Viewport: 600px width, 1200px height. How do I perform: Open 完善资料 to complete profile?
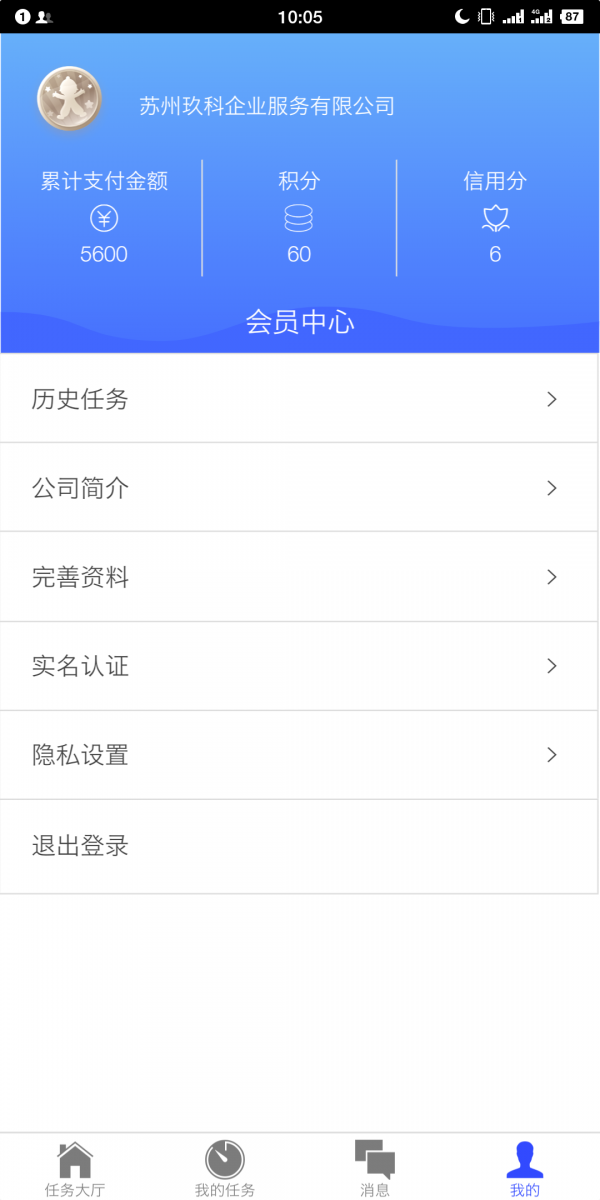click(300, 577)
